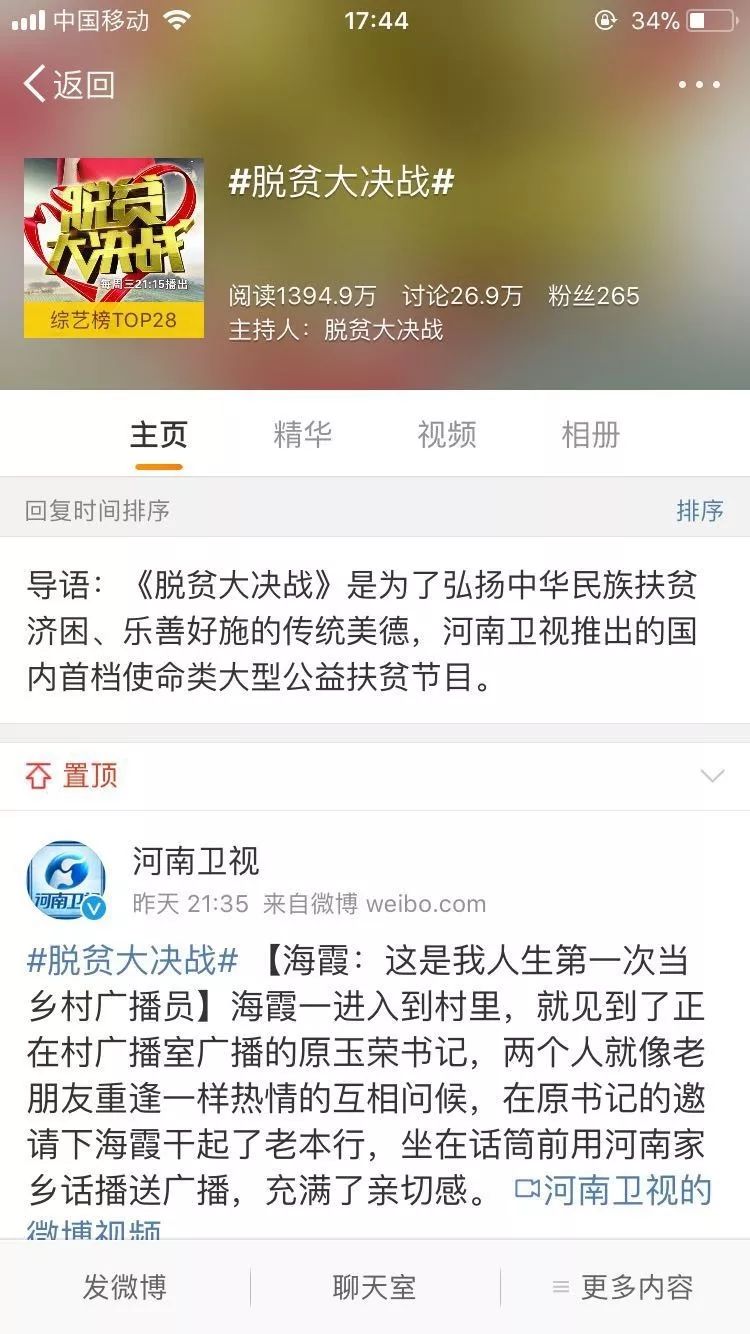Go back using 返回 button
This screenshot has height=1334, width=750.
click(68, 85)
